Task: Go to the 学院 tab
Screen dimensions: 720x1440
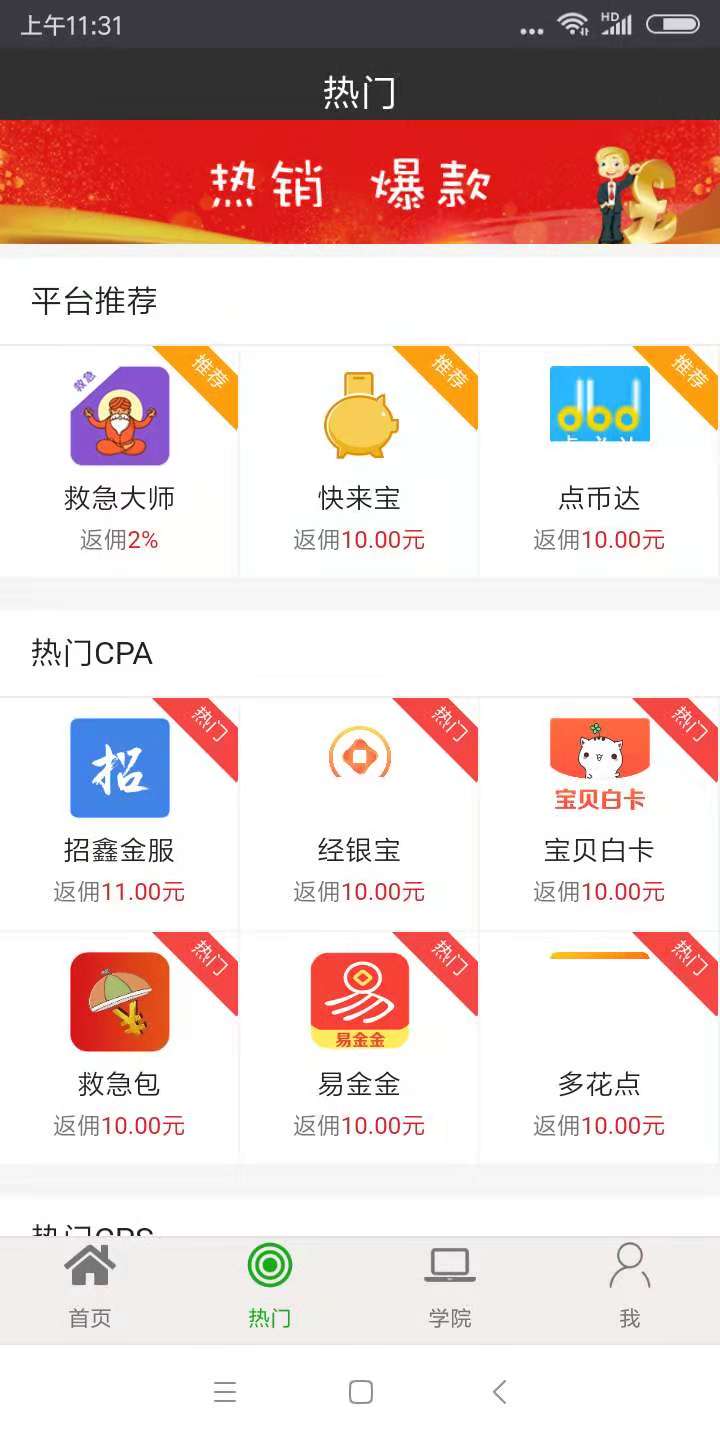Action: 450,1288
